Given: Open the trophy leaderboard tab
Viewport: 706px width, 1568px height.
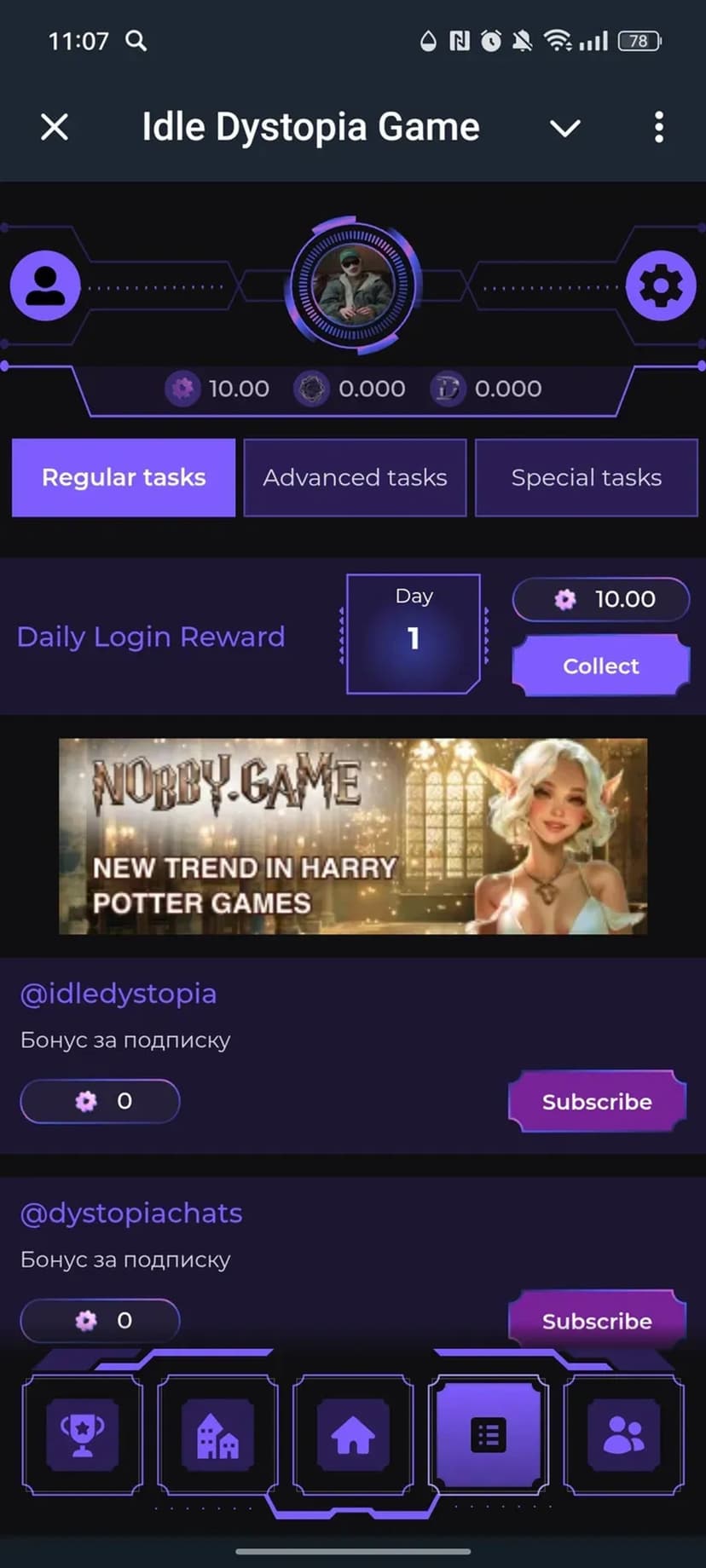Looking at the screenshot, I should (x=83, y=1435).
